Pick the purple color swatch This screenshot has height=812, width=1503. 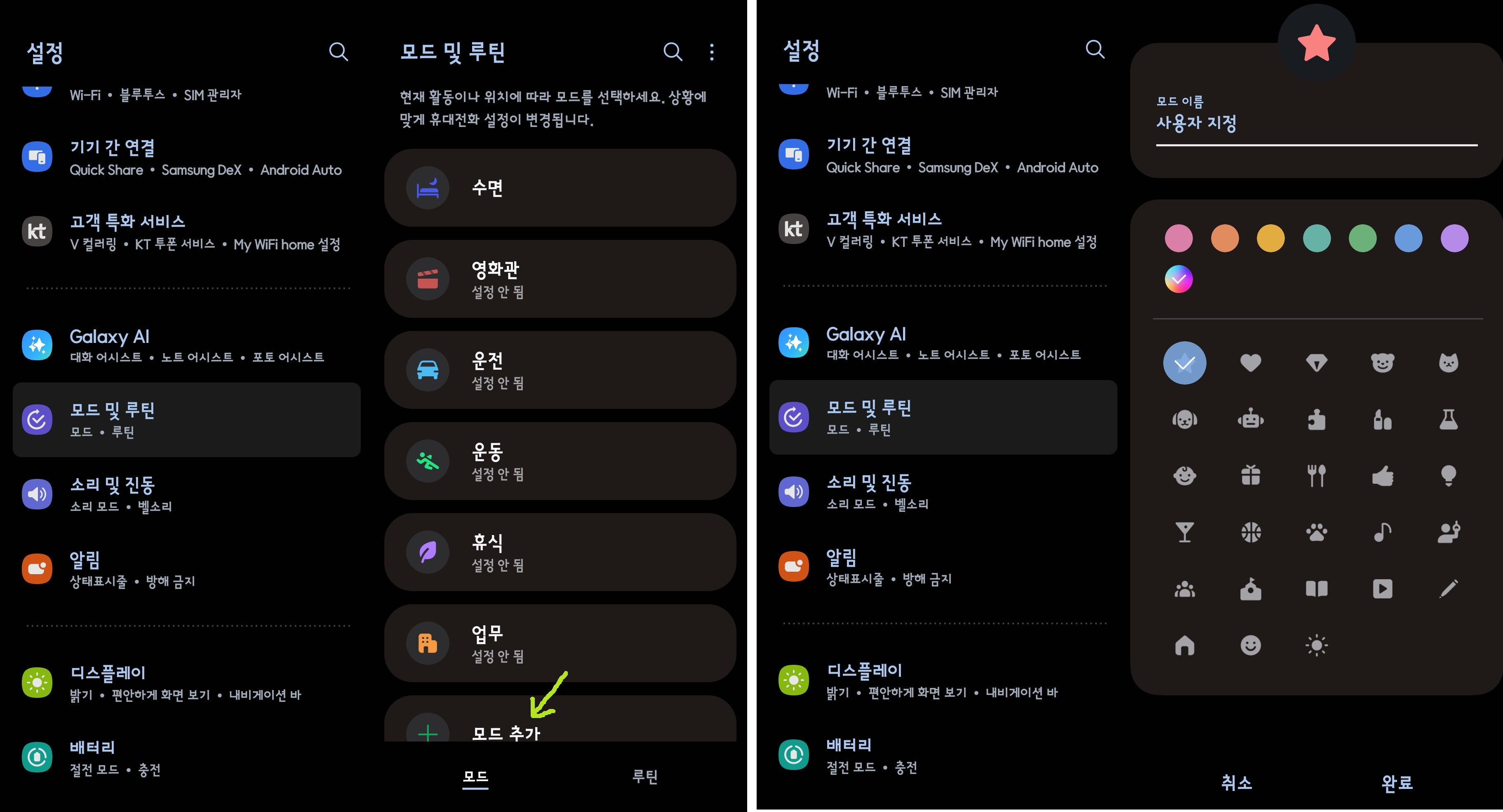click(x=1454, y=238)
